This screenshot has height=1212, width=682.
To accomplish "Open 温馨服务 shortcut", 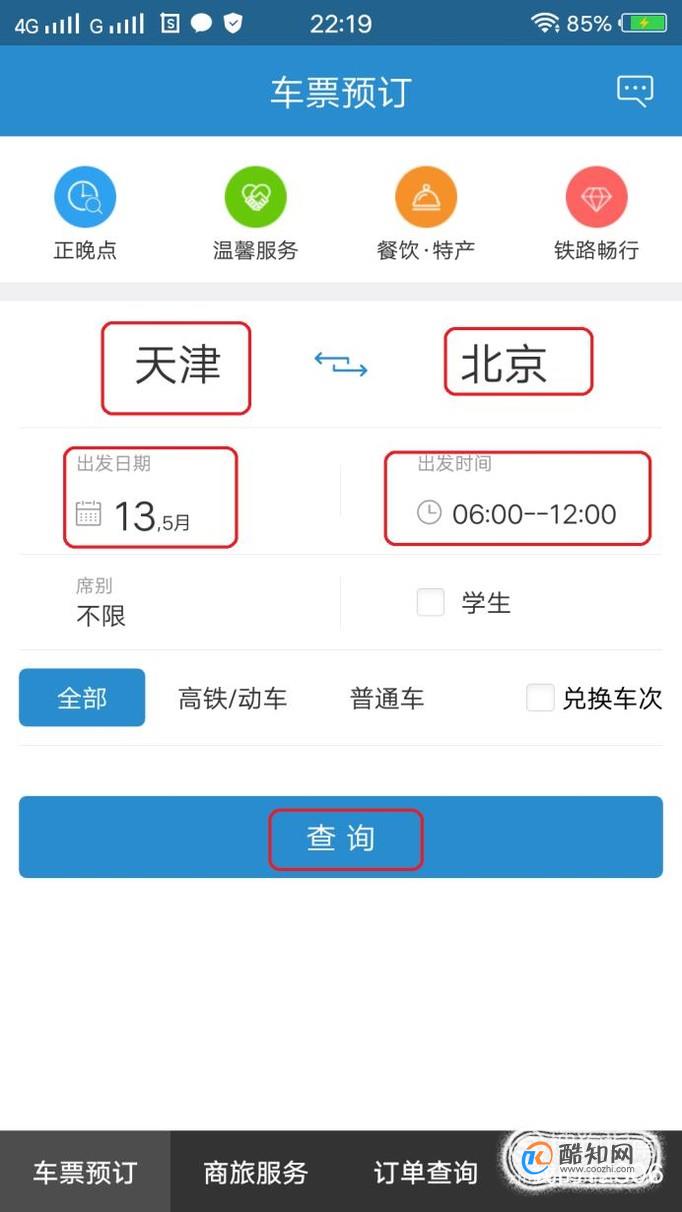I will (x=255, y=214).
